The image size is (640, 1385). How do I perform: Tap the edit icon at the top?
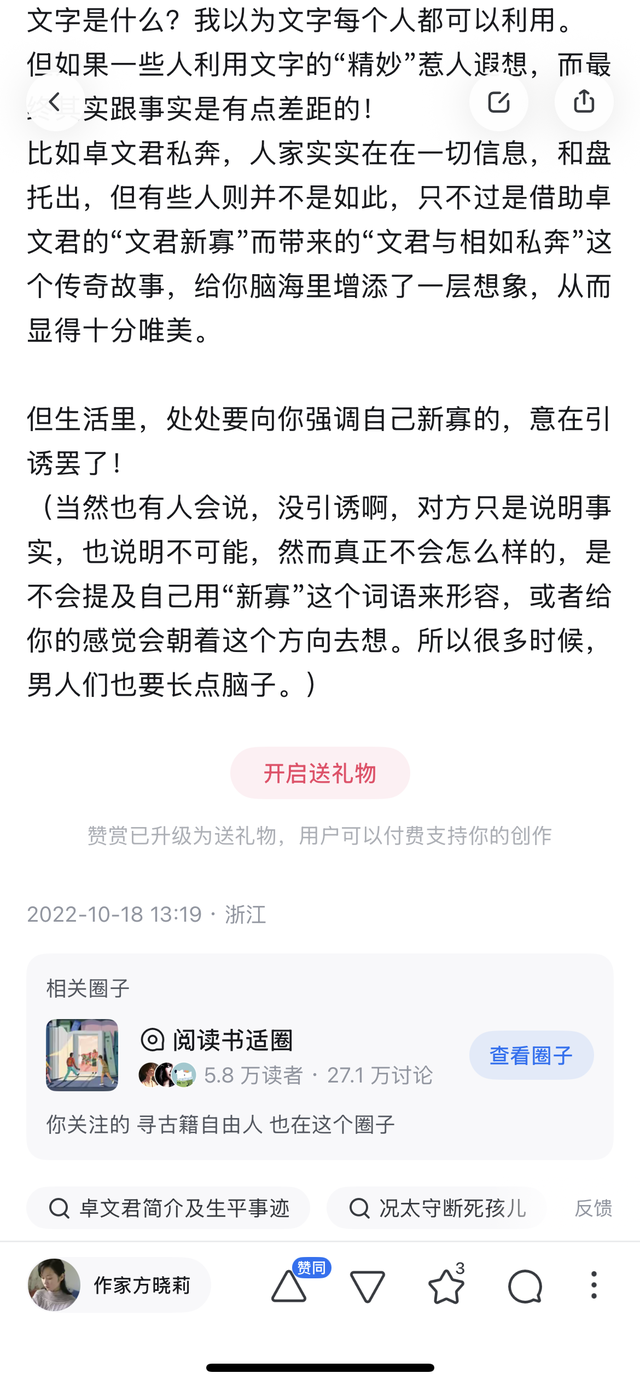[498, 101]
